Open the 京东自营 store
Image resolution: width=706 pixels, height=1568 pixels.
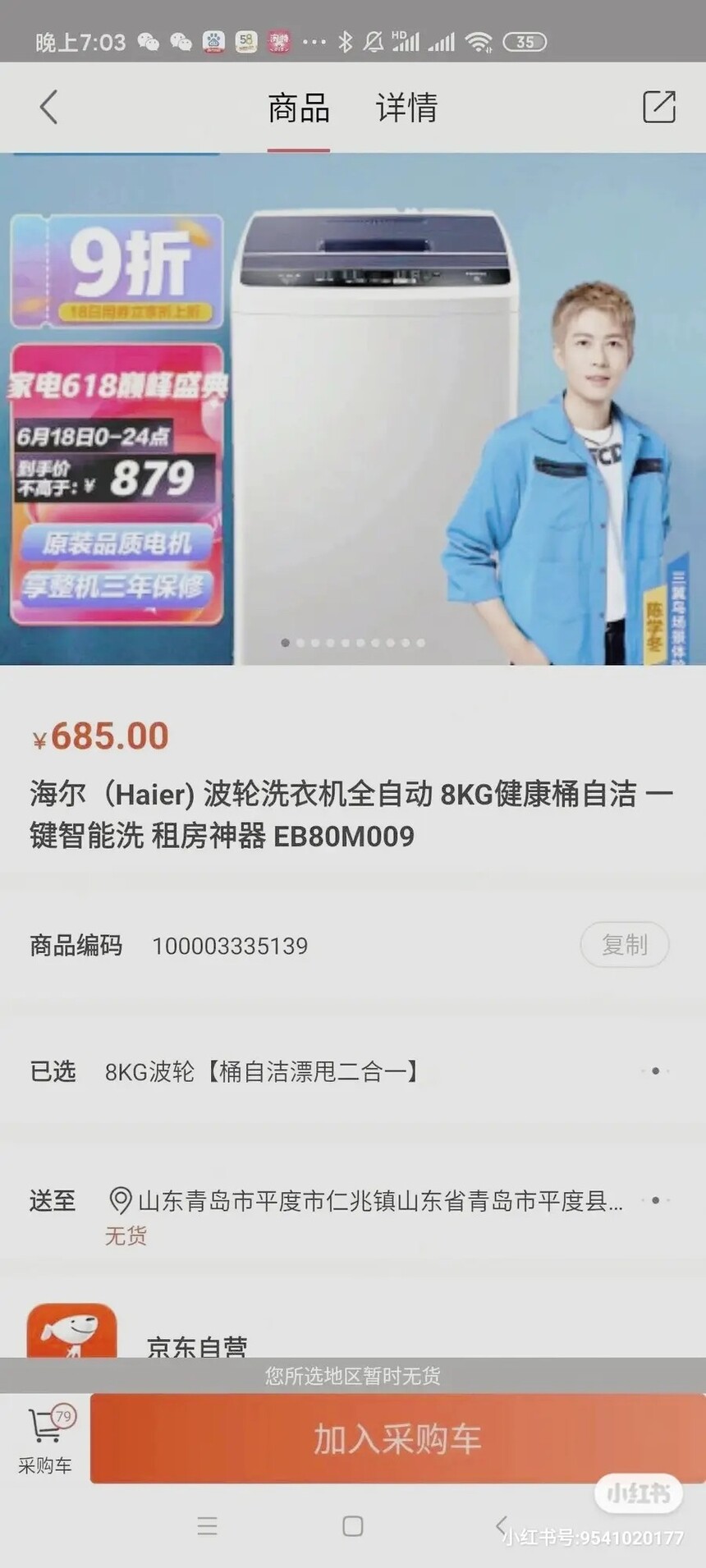[195, 1340]
